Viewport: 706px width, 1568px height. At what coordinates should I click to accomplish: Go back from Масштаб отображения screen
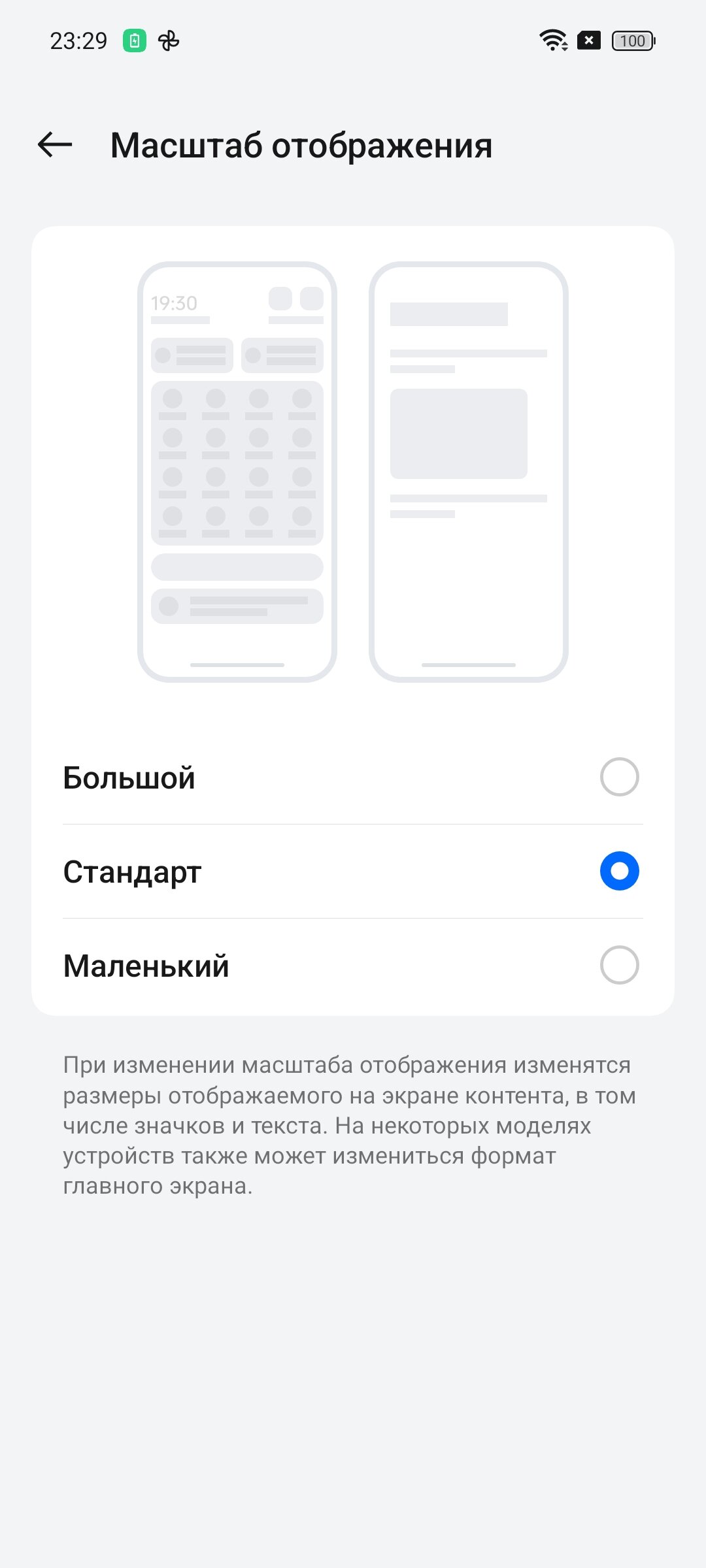tap(55, 144)
